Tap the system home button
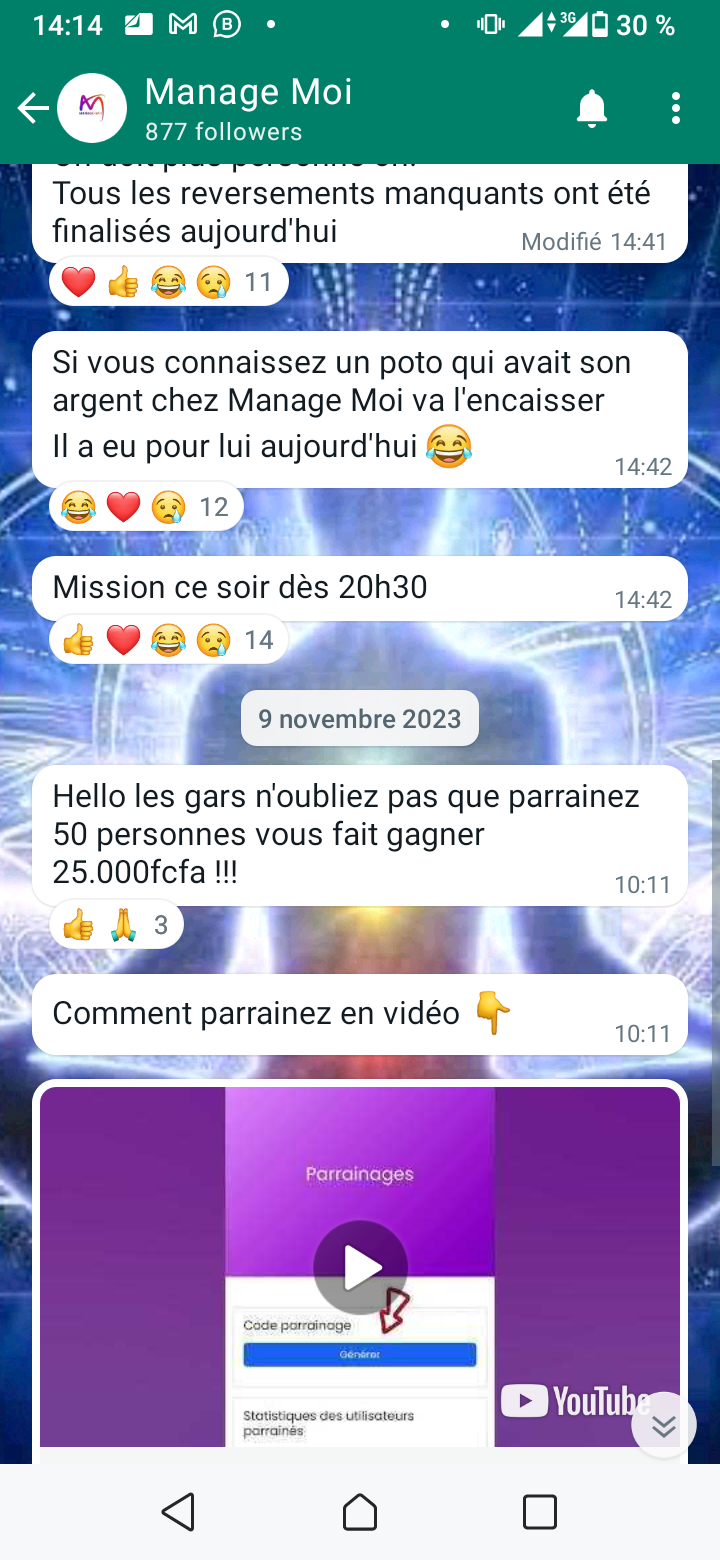This screenshot has width=720, height=1560. click(360, 1512)
